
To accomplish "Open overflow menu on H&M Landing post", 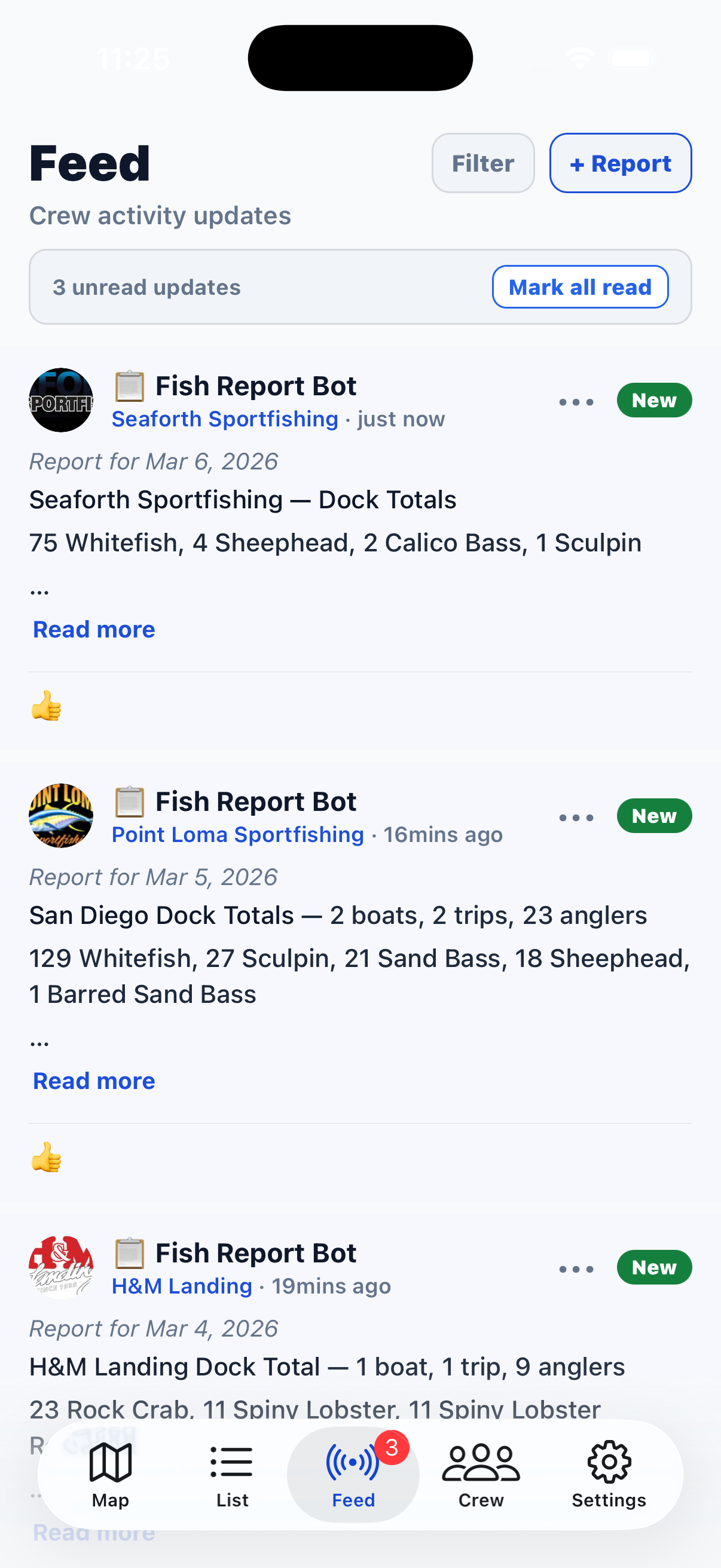I will point(576,1269).
